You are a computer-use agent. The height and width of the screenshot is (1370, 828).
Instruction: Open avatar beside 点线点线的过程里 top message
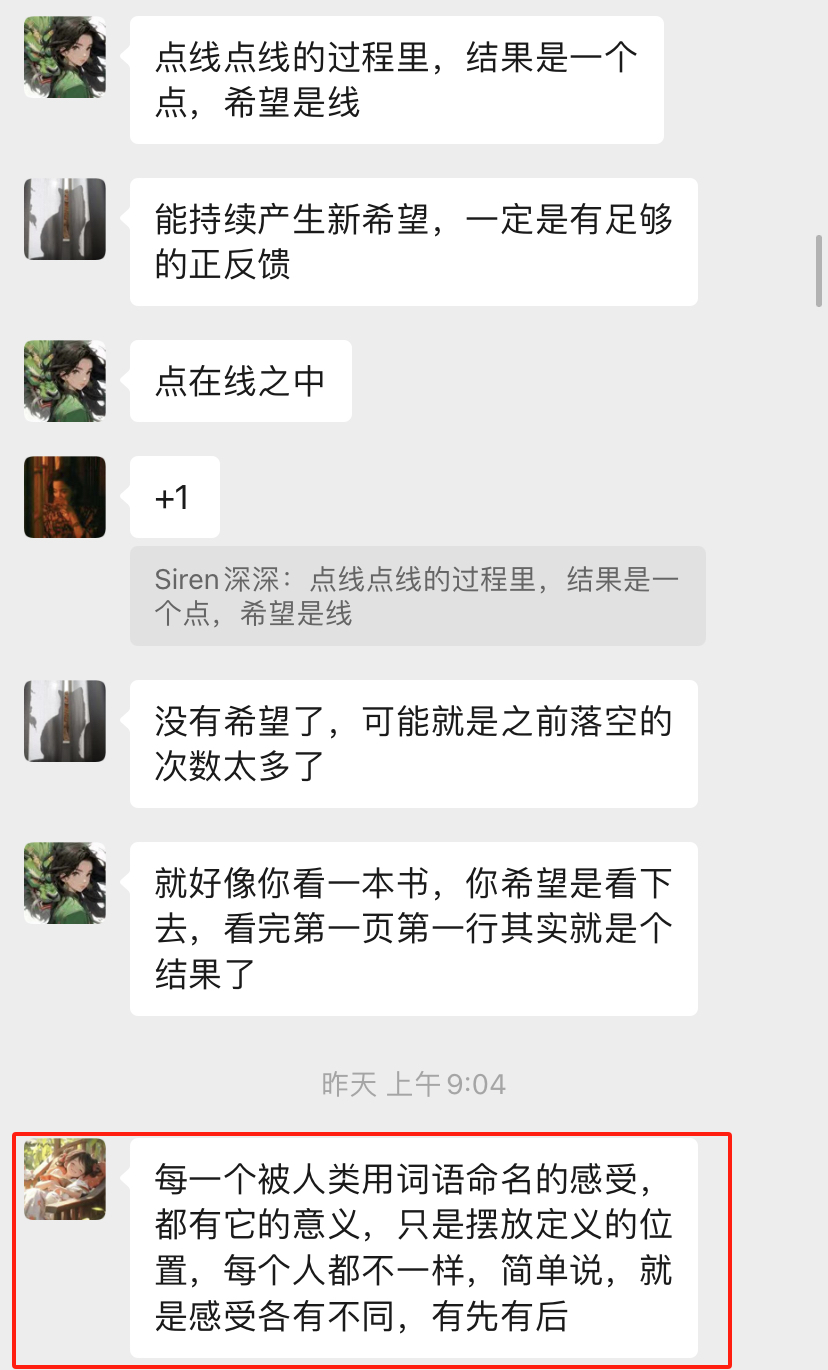65,57
